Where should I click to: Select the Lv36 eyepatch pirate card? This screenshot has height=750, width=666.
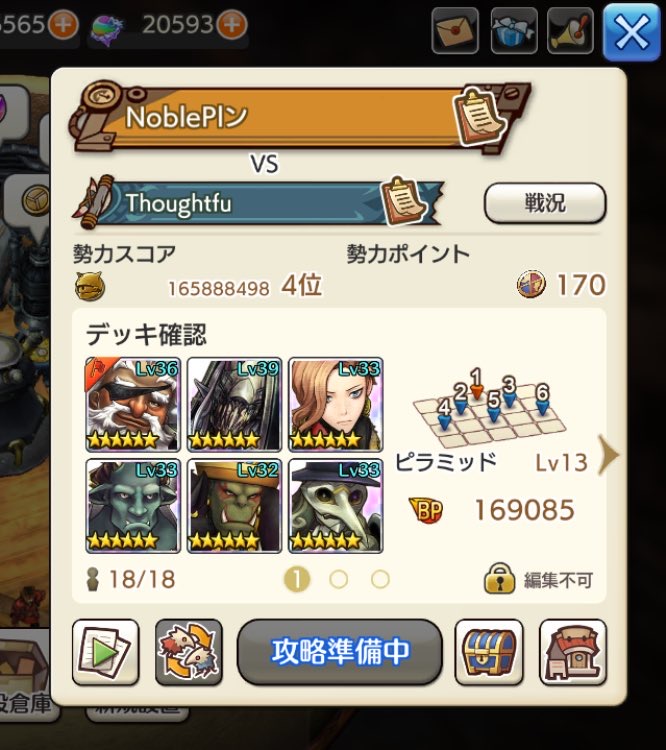coord(133,404)
